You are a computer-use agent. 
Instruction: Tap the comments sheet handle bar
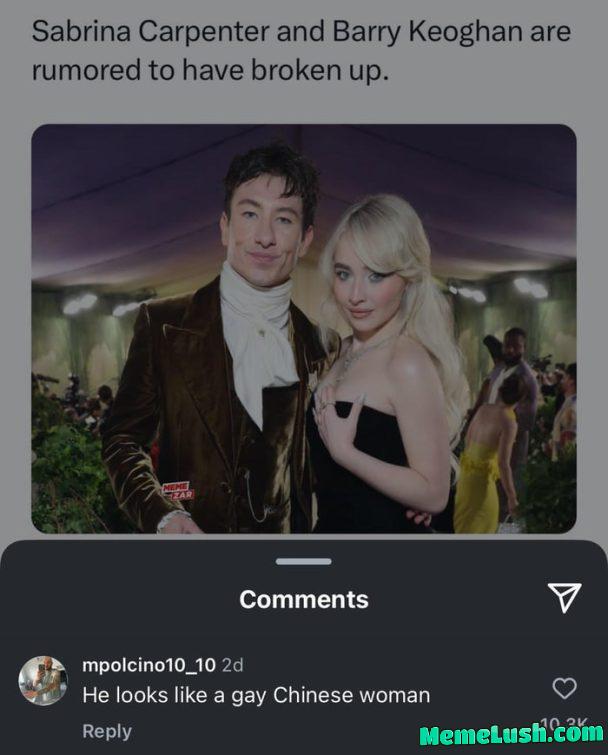pos(303,562)
